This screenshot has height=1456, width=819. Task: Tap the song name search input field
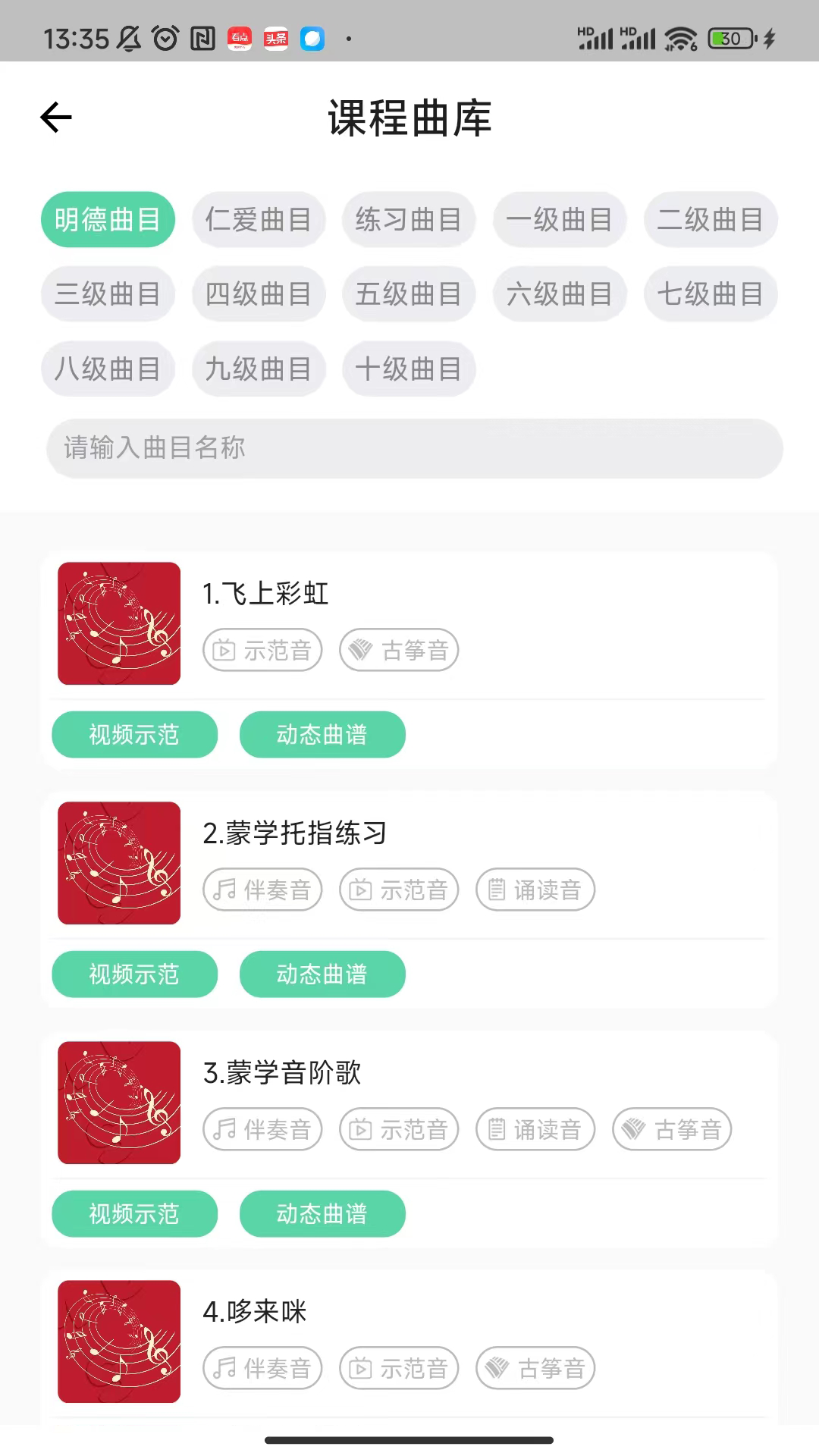coord(409,449)
